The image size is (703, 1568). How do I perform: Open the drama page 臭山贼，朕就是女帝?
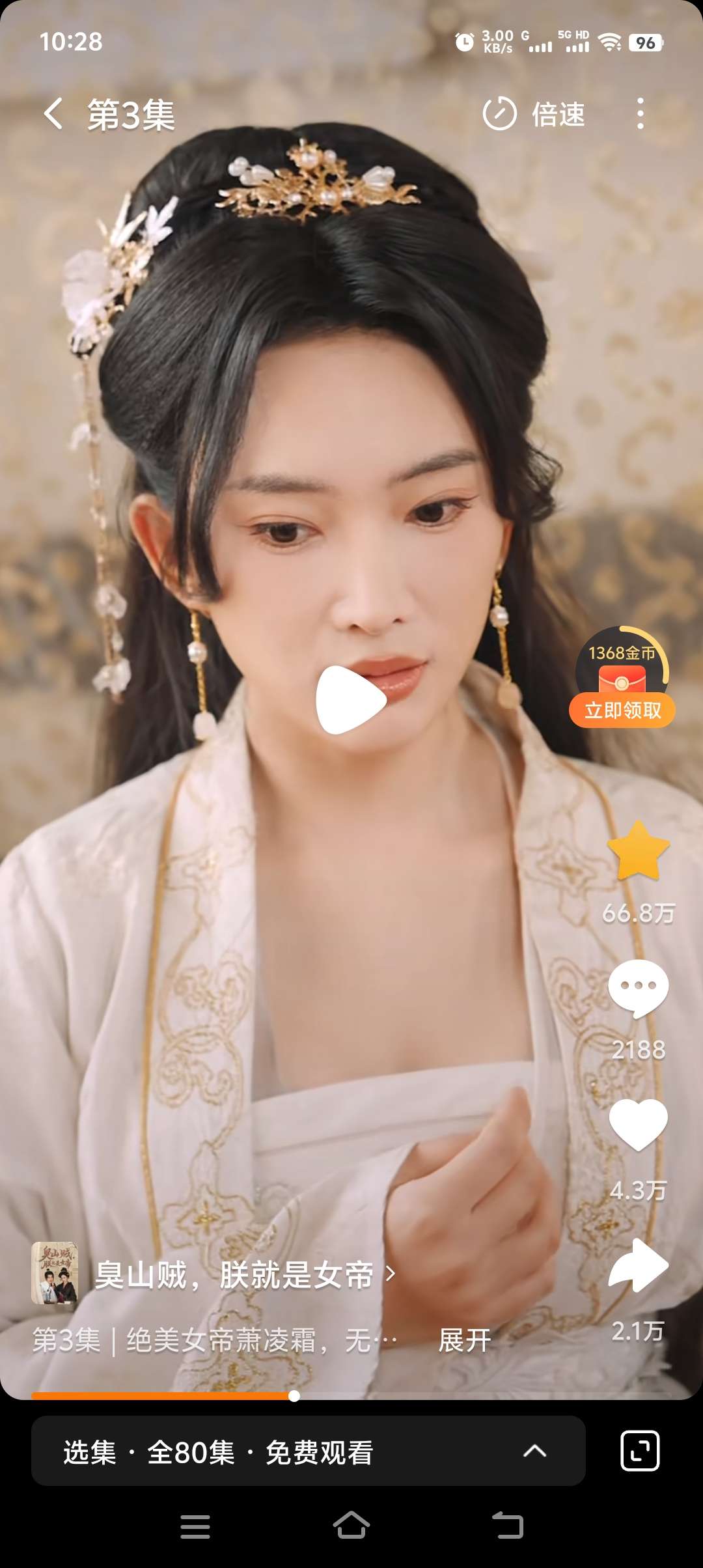pos(234,1275)
